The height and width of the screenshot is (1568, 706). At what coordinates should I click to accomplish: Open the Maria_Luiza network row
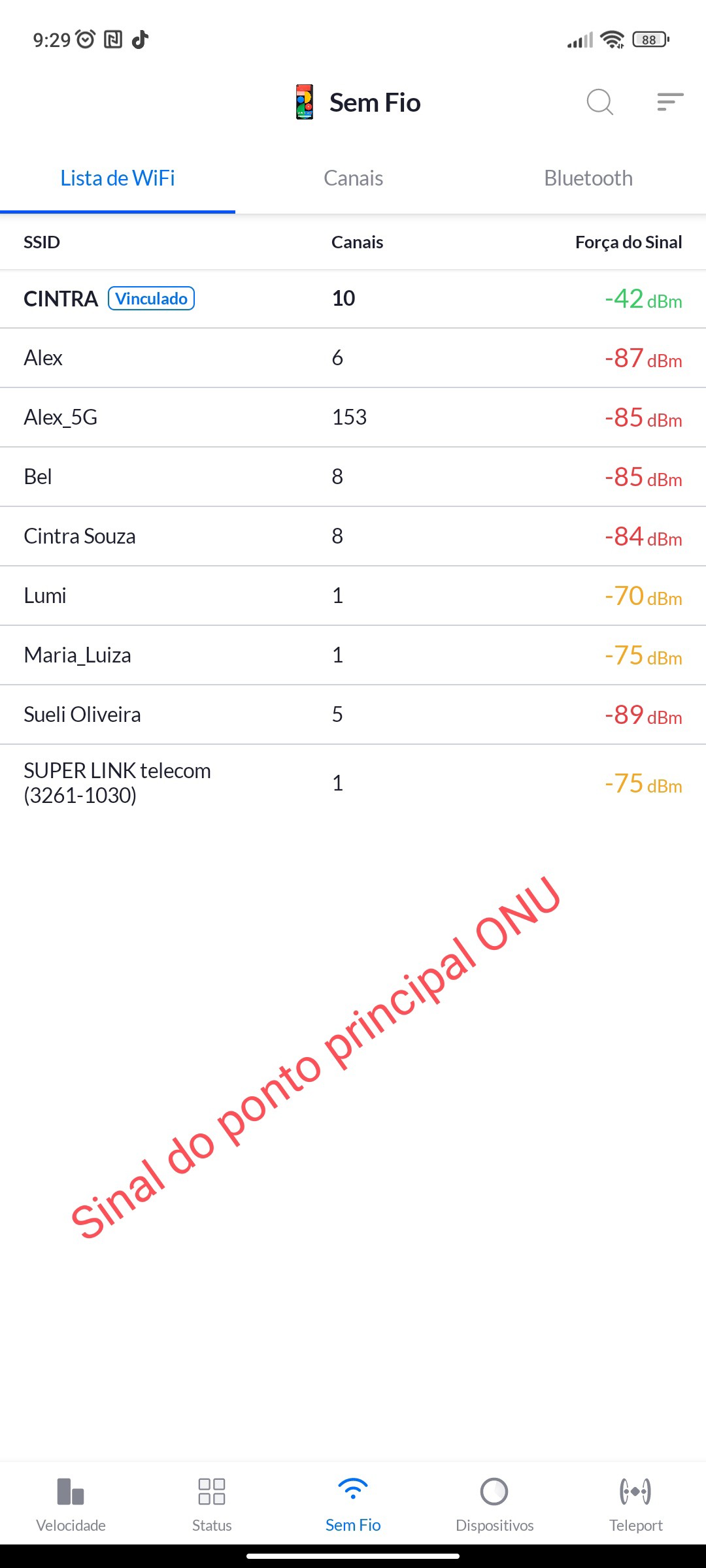(x=353, y=655)
